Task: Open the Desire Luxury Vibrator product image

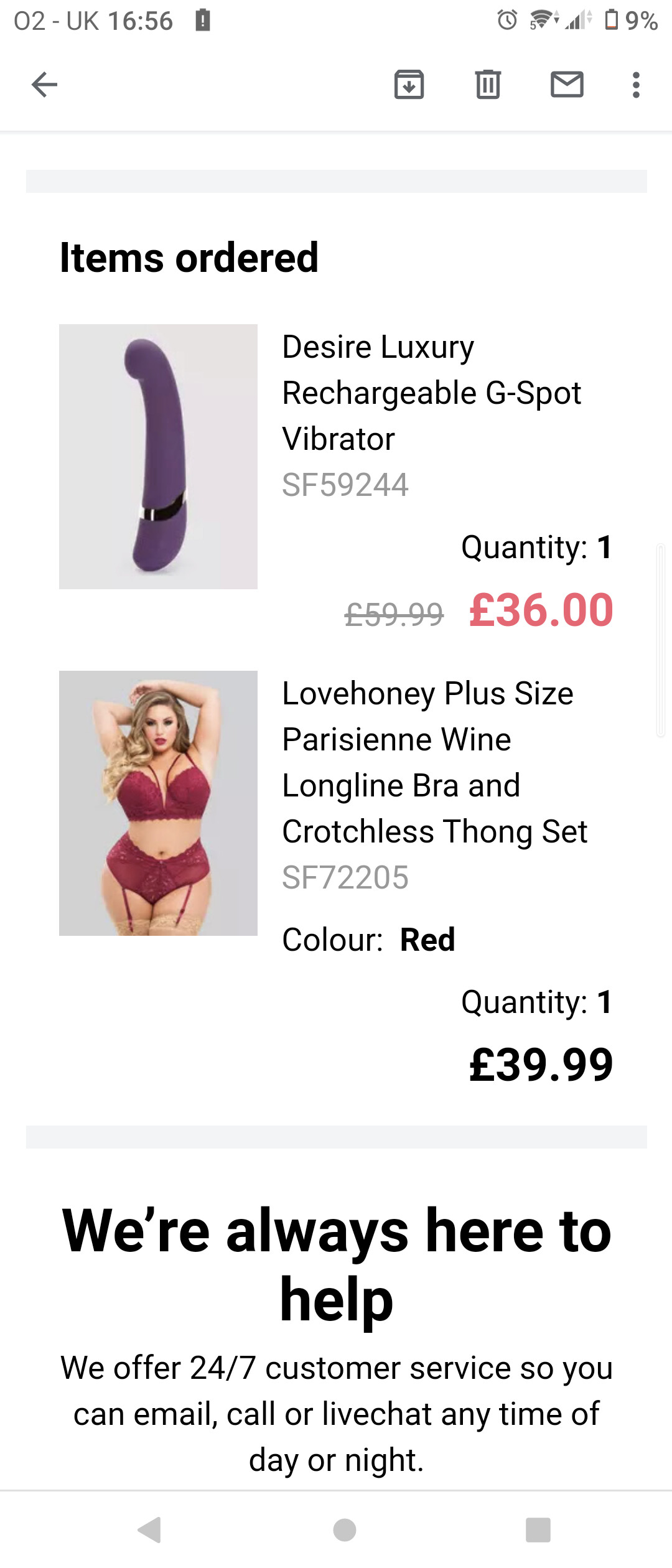Action: pyautogui.click(x=158, y=456)
